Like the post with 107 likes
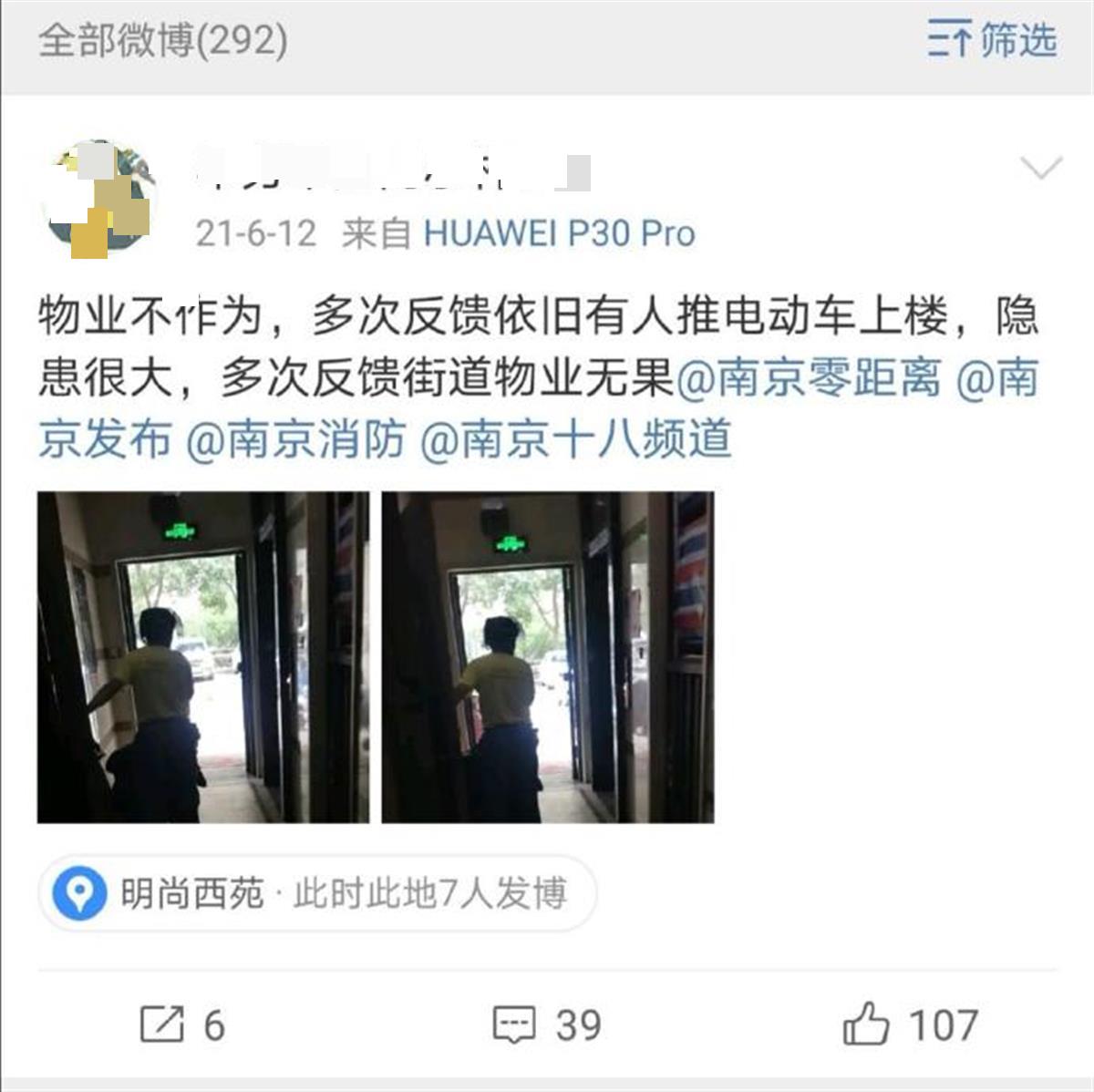The image size is (1094, 1092). pyautogui.click(x=910, y=1025)
